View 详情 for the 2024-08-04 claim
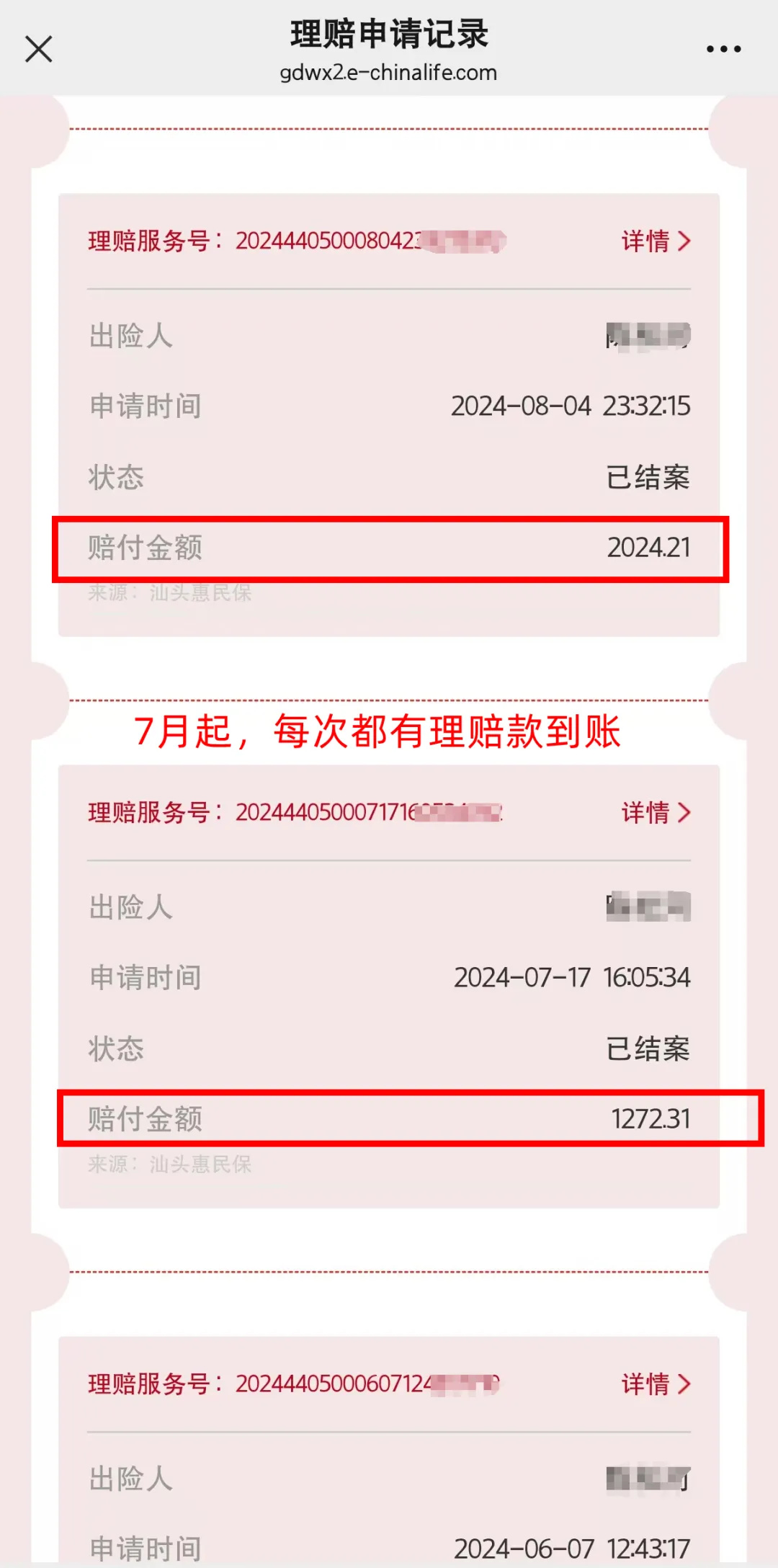This screenshot has width=778, height=1568. (x=656, y=241)
